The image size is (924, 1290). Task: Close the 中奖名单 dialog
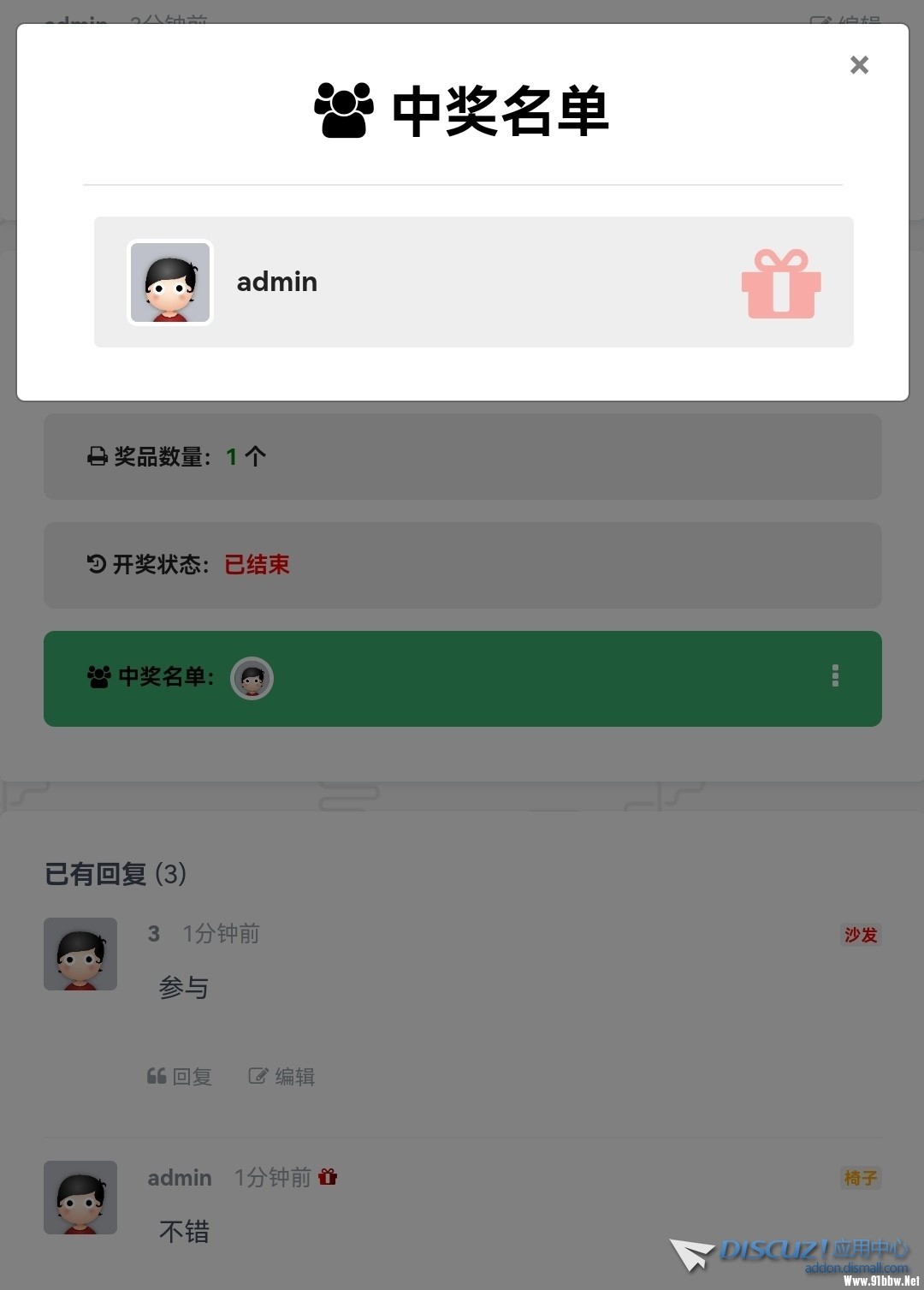pos(859,65)
